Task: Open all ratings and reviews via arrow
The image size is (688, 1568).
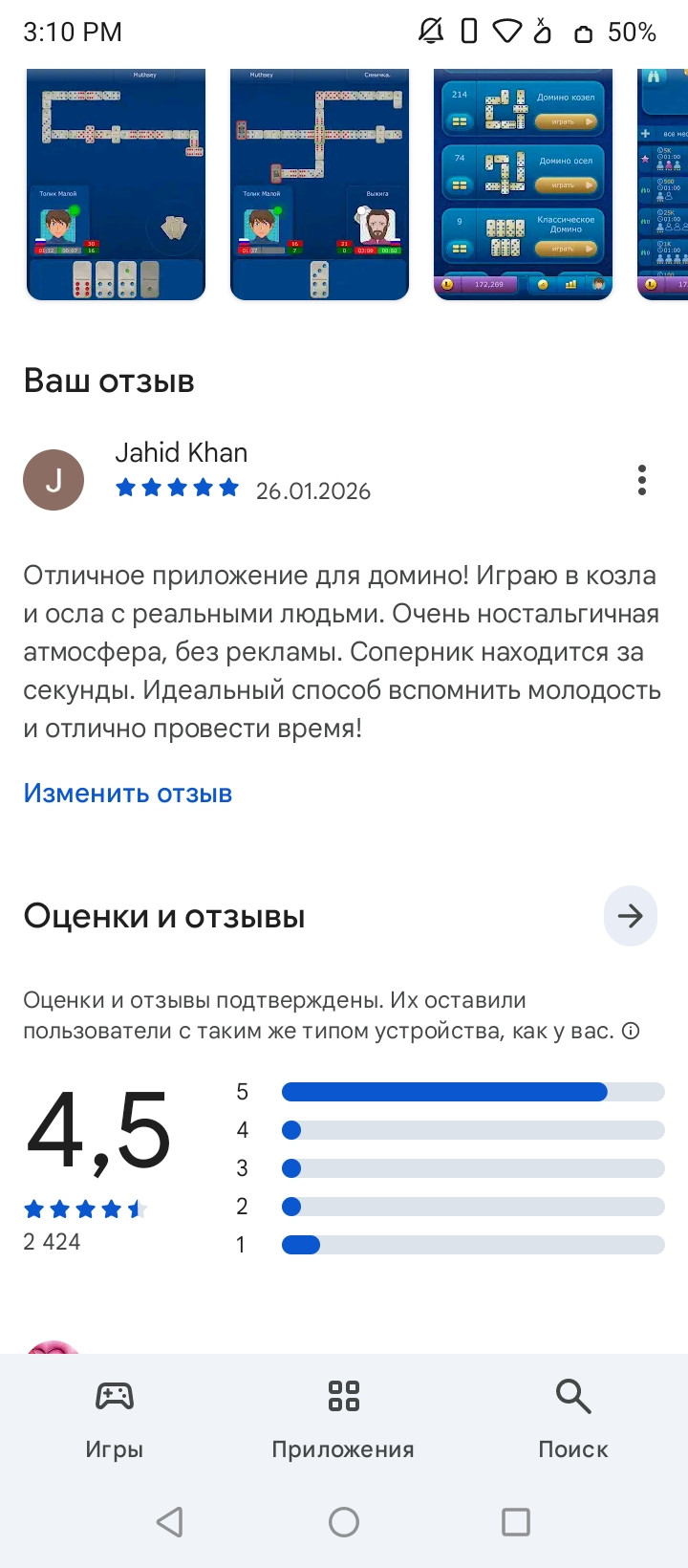Action: coord(630,916)
